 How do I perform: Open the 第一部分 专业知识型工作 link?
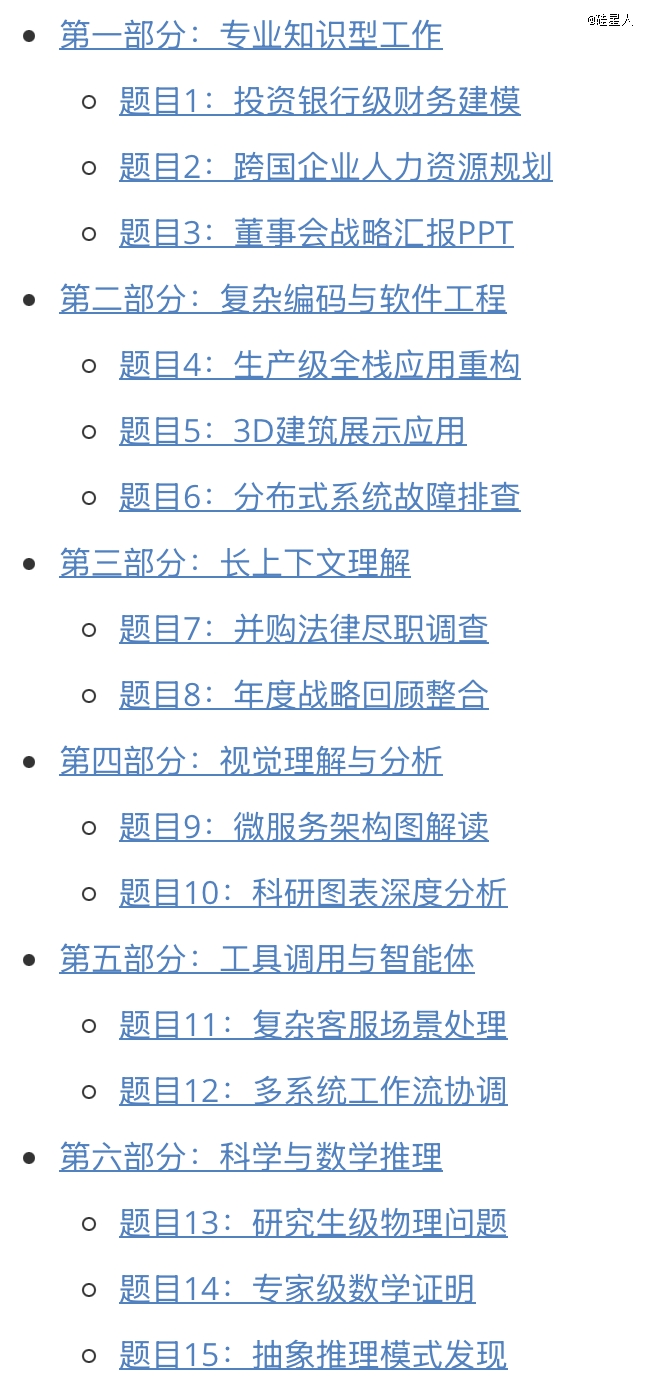[250, 36]
